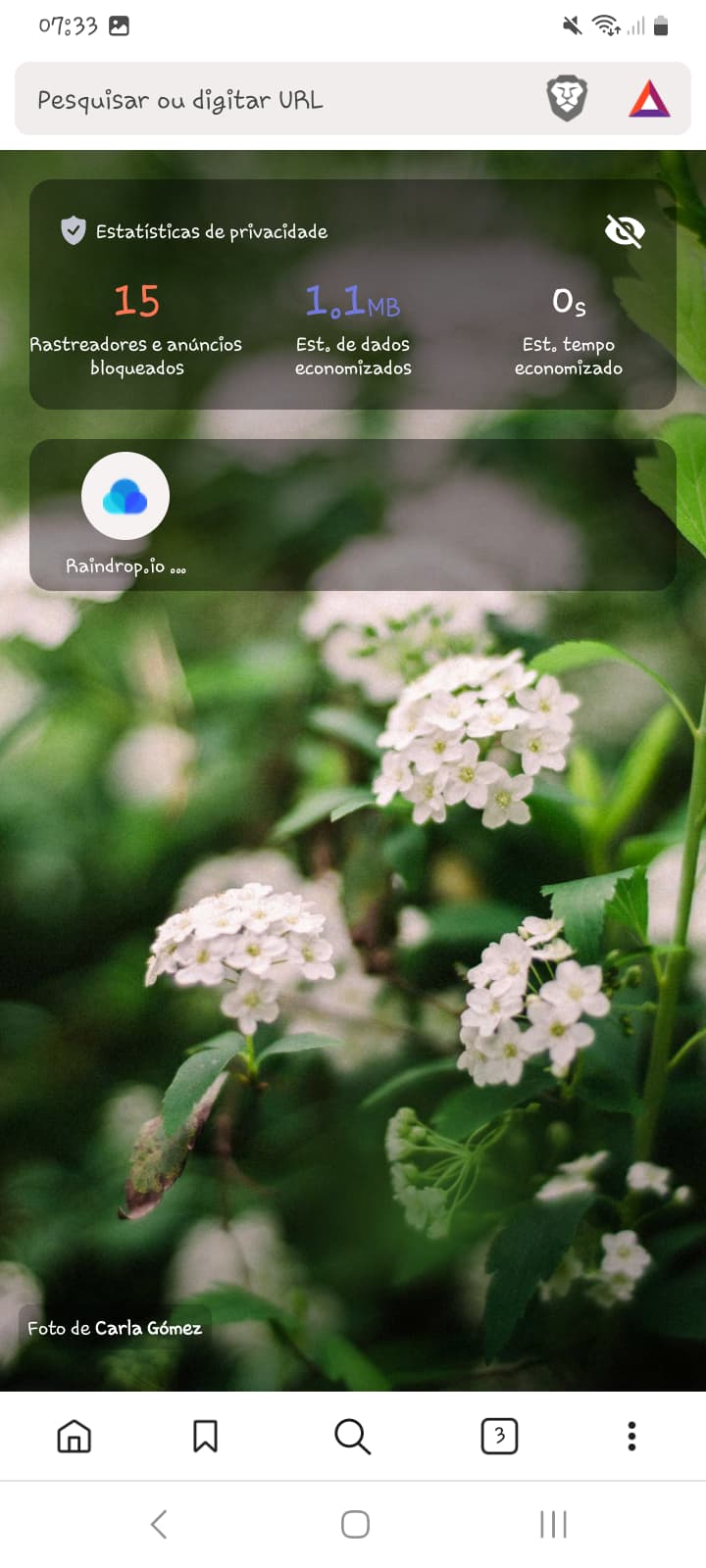The height and width of the screenshot is (1568, 706).
Task: Open the tab switcher showing 3 tabs
Action: click(x=499, y=1437)
